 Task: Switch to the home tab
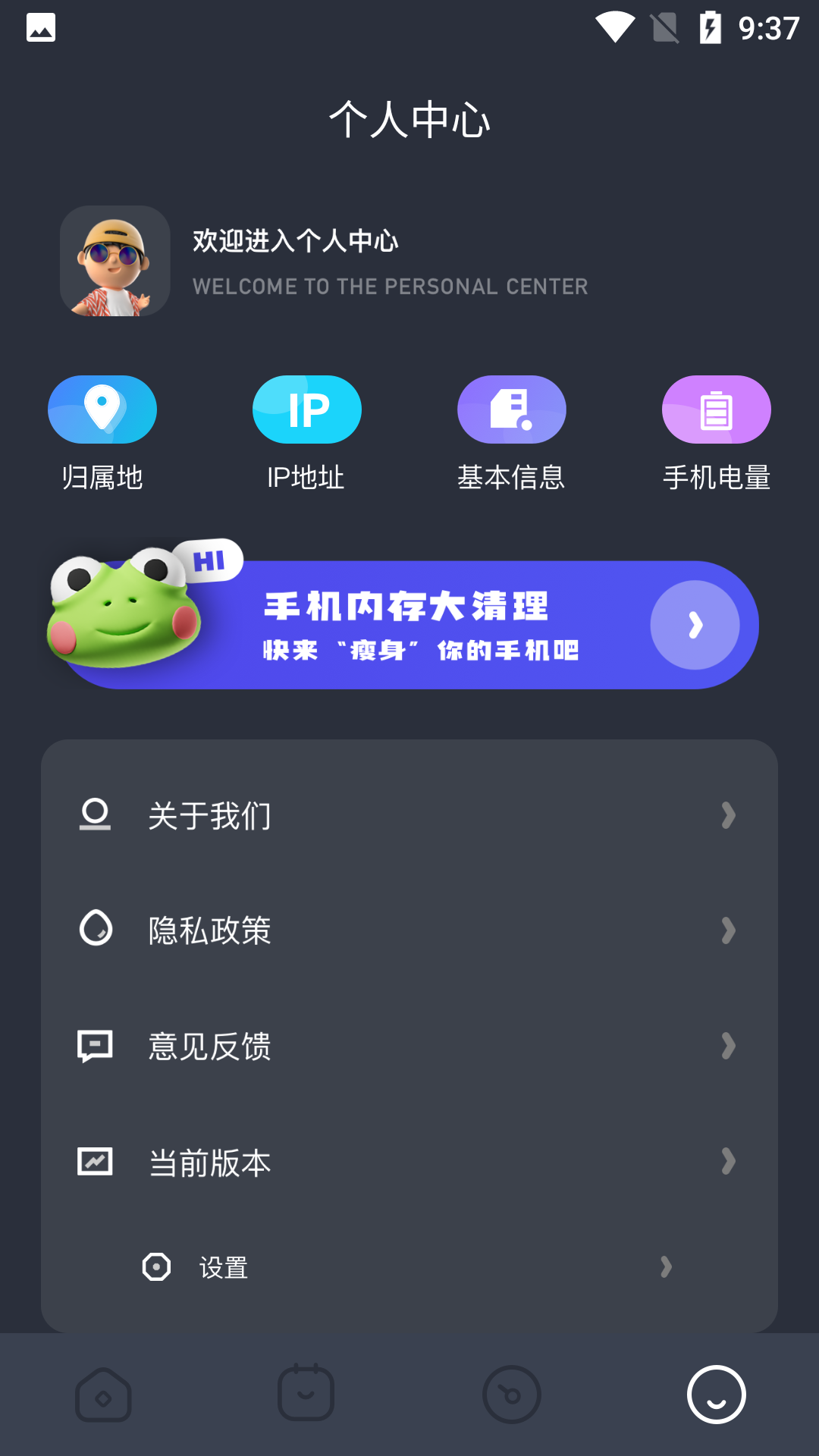(103, 1395)
